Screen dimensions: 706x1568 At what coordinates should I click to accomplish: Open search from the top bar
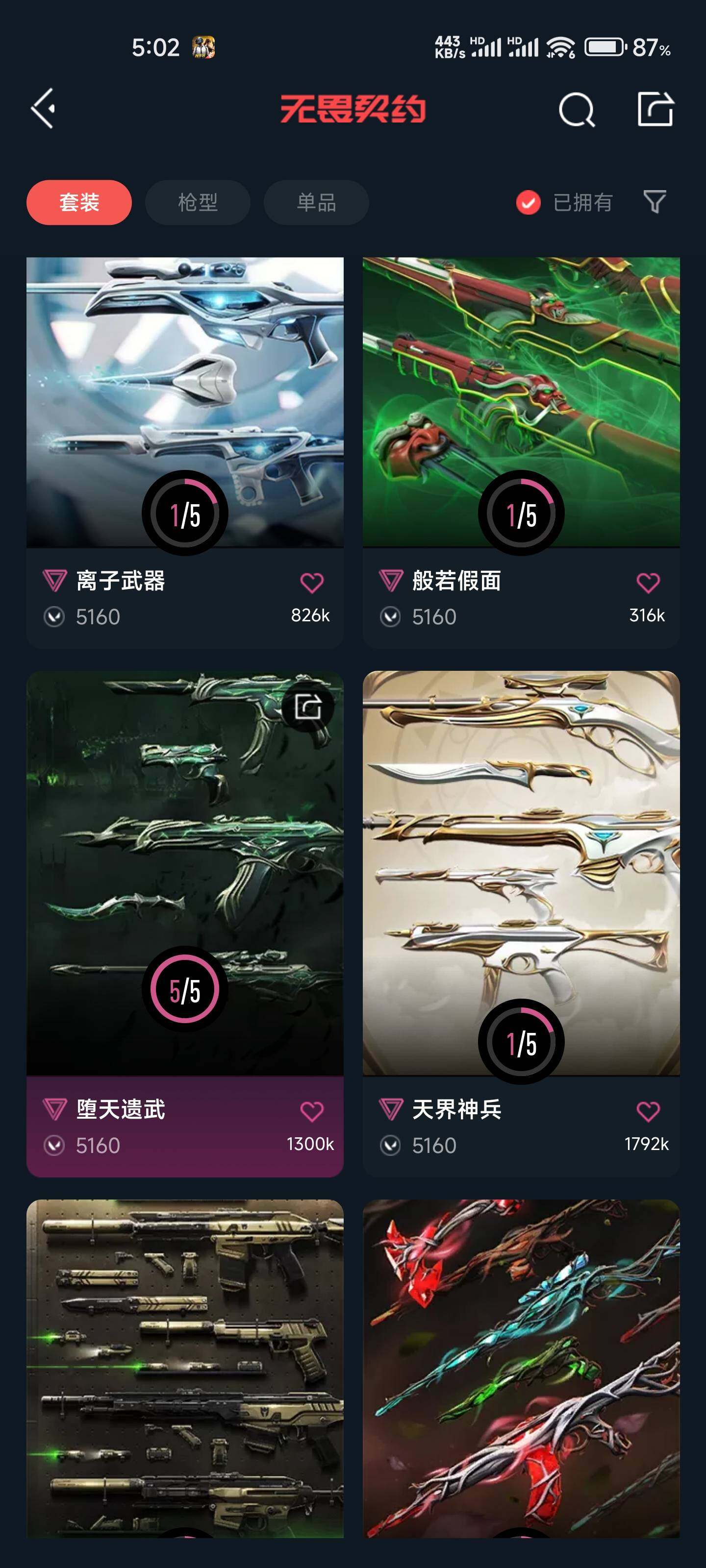[x=576, y=110]
